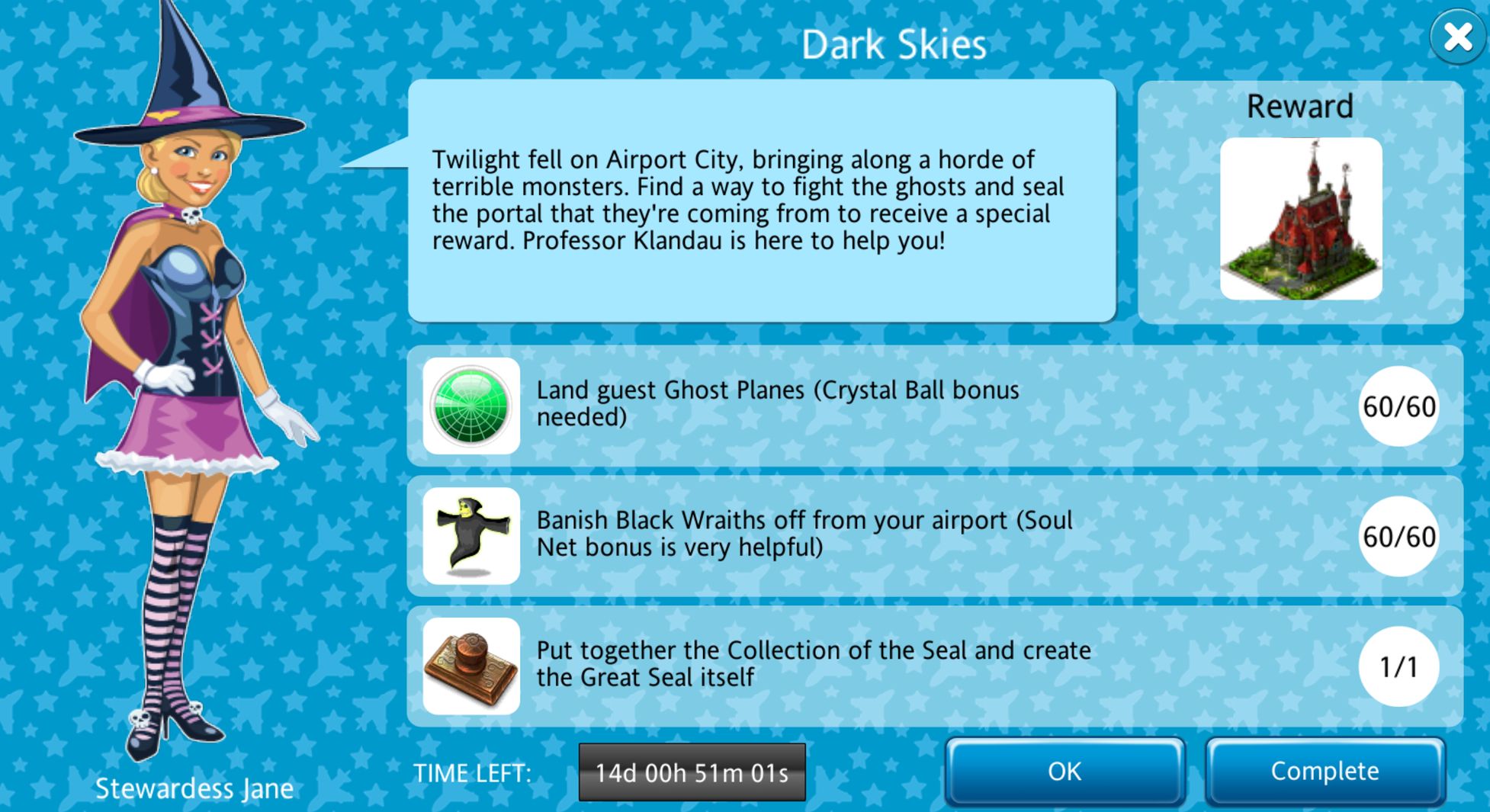
Task: Tap Complete to claim the reward
Action: [1325, 771]
